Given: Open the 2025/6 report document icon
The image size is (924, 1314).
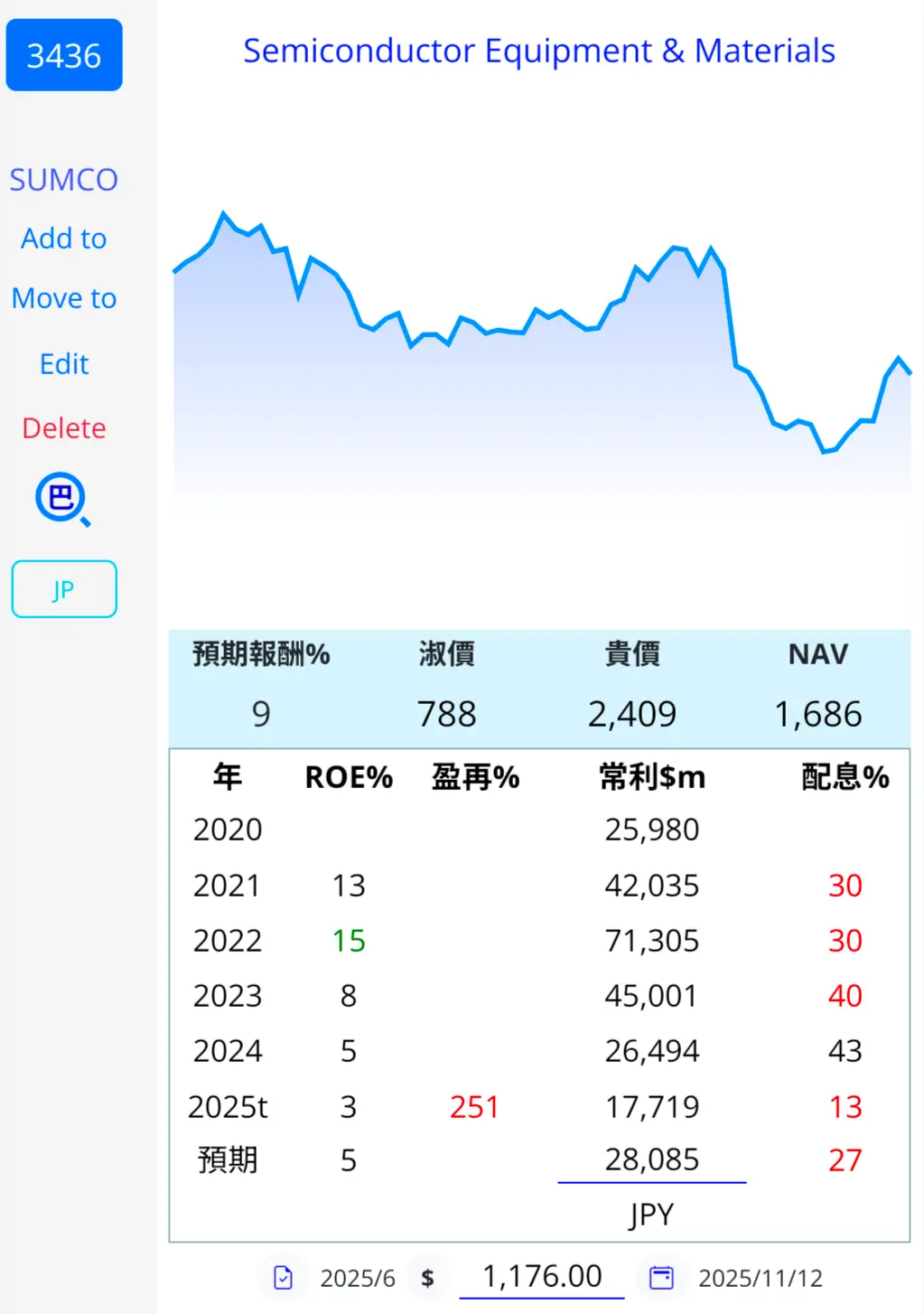Looking at the screenshot, I should 284,1278.
